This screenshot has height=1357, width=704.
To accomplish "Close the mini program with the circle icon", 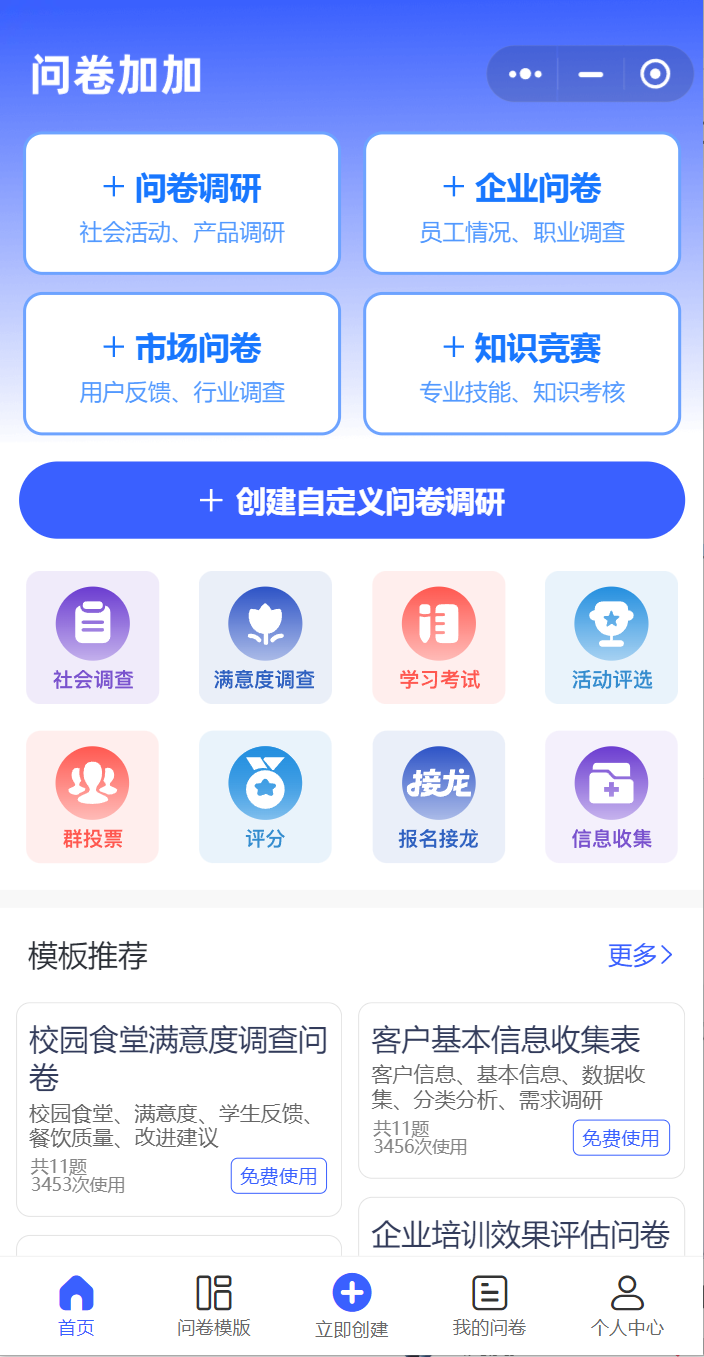I will (655, 74).
